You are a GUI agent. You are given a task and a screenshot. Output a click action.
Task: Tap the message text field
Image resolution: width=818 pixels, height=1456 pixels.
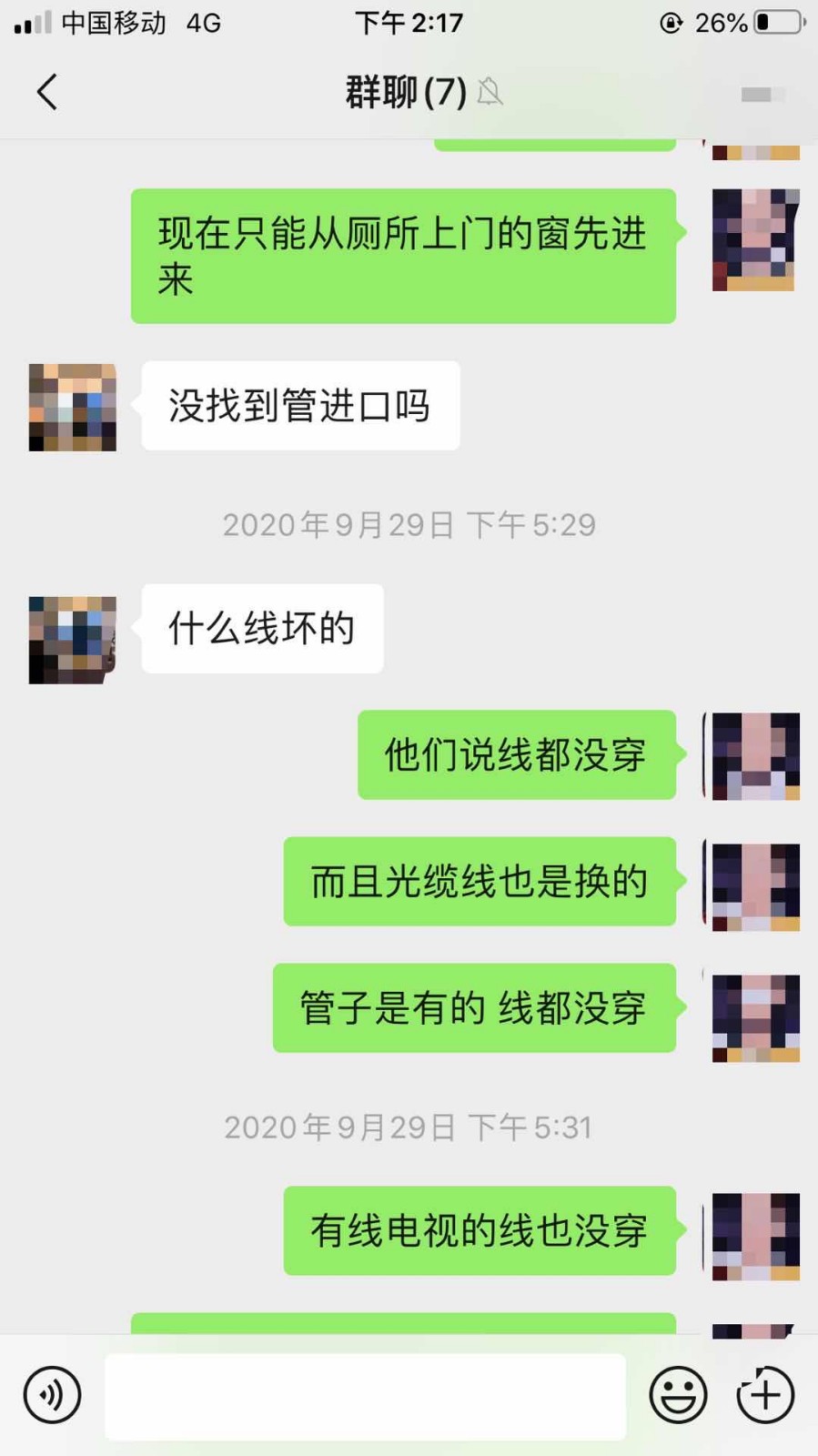click(365, 1396)
